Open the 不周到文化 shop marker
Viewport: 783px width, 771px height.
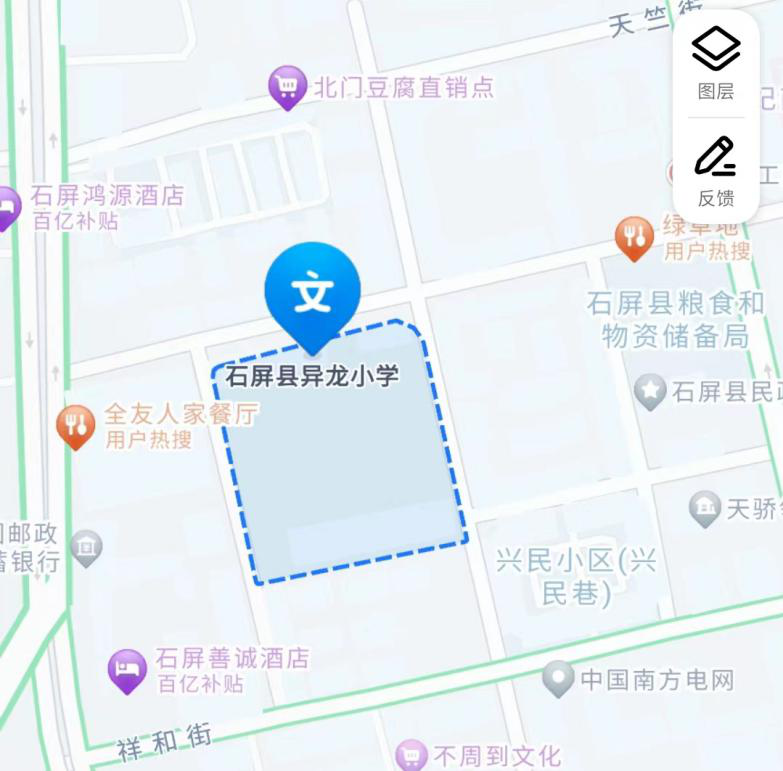click(x=411, y=755)
